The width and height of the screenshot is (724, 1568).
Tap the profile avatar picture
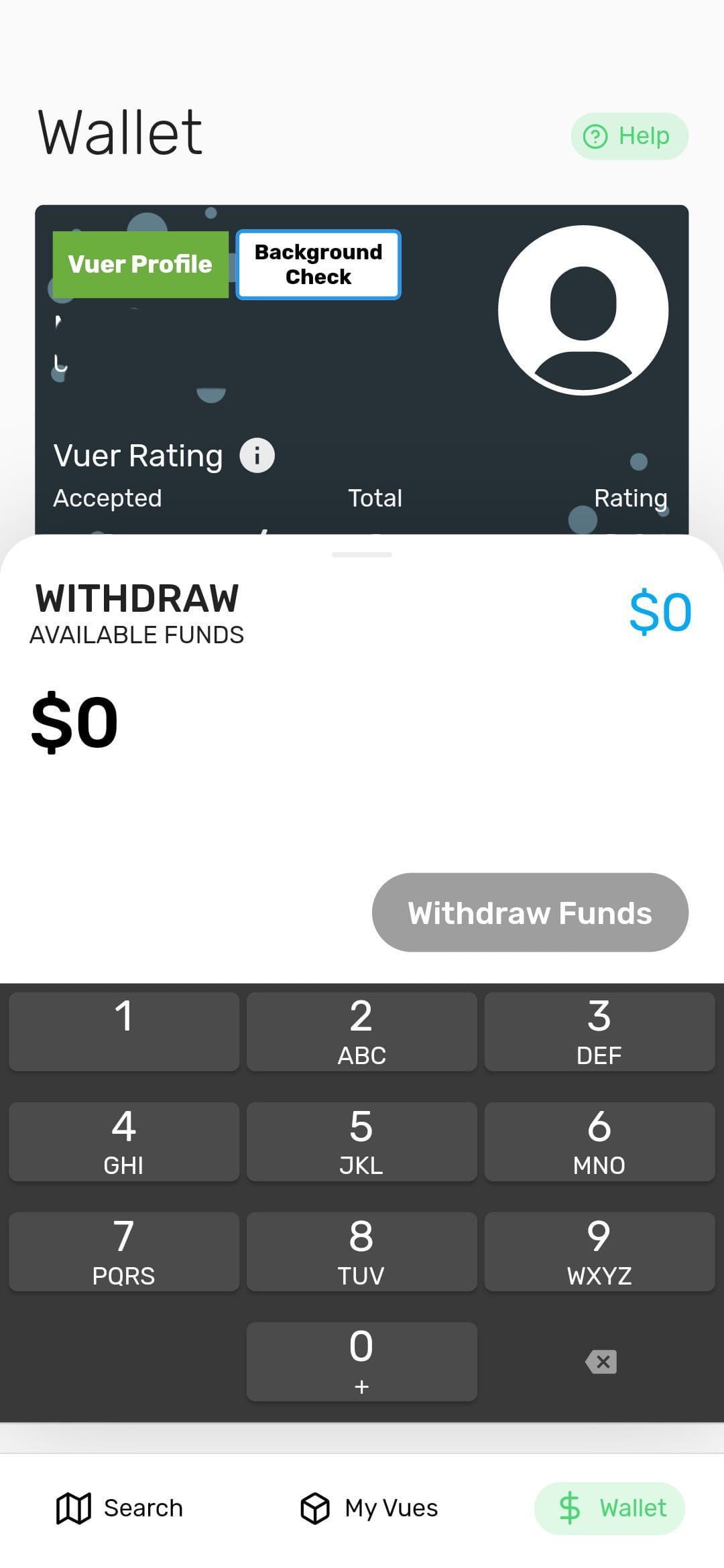(585, 308)
